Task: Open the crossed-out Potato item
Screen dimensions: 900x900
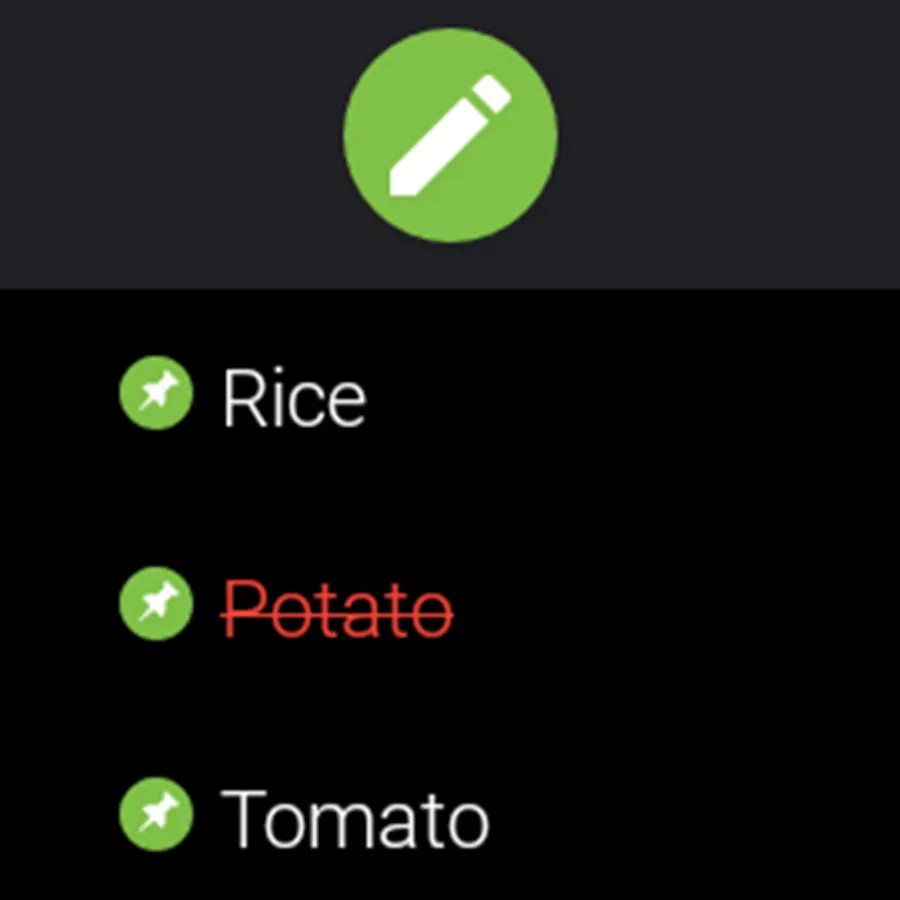Action: click(x=337, y=609)
